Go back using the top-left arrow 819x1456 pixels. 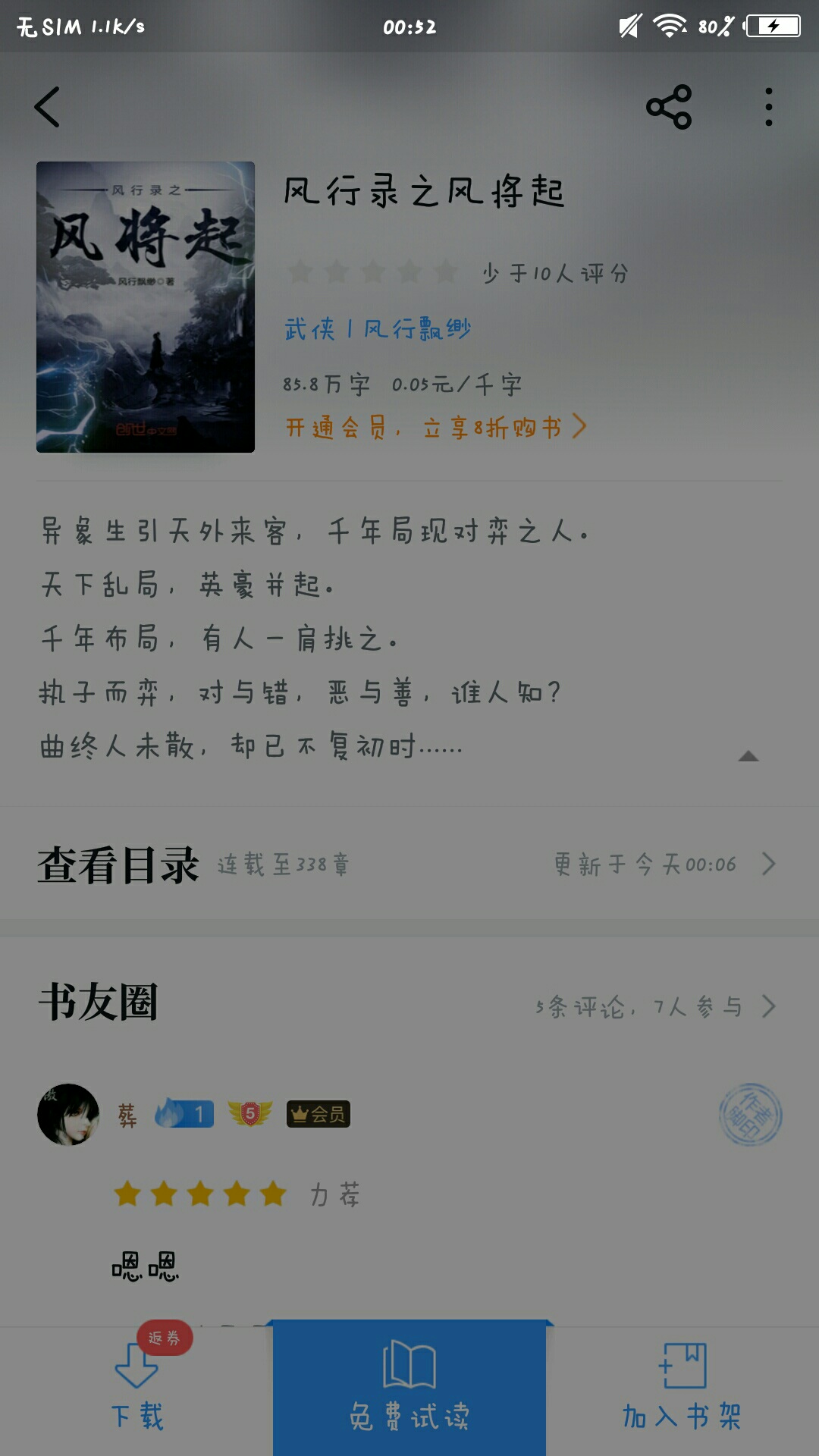click(x=47, y=107)
